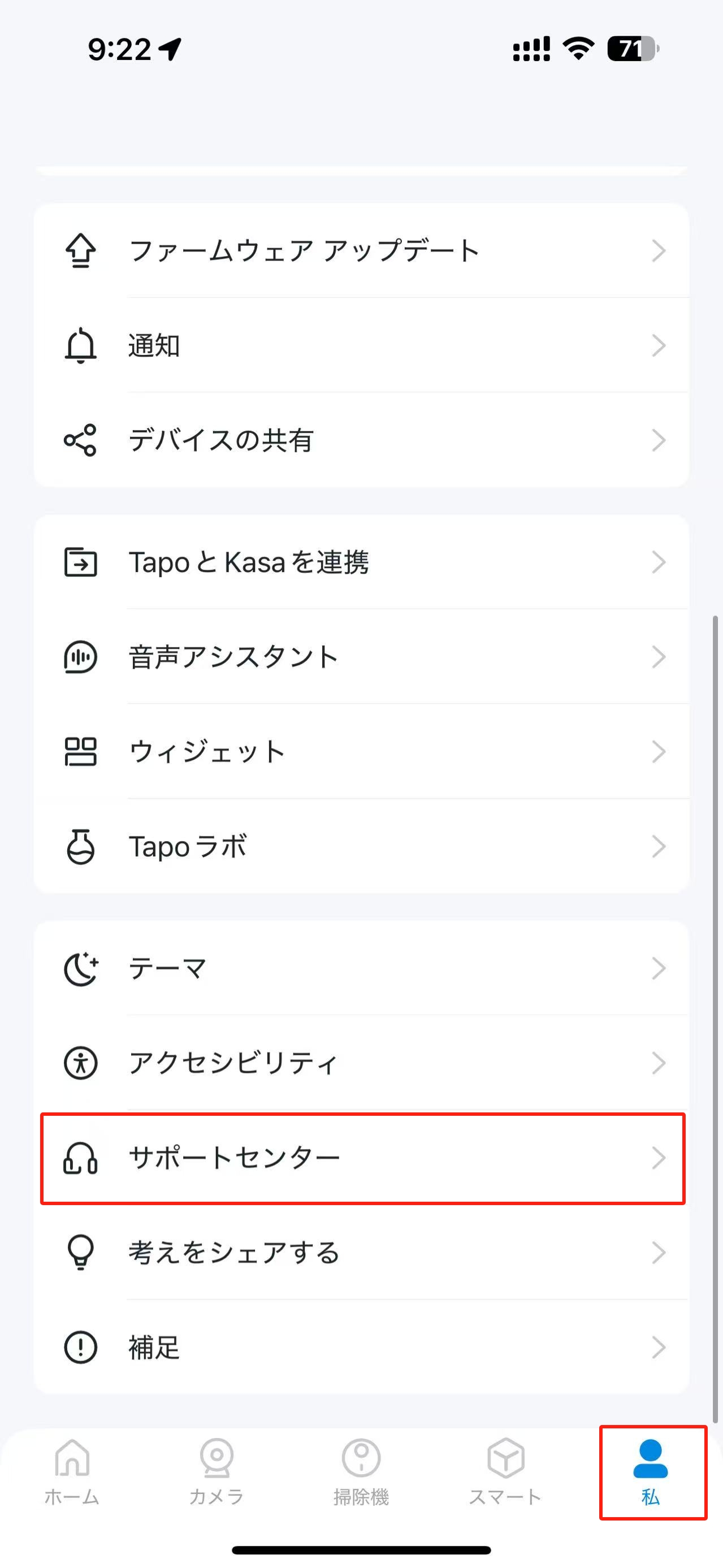The width and height of the screenshot is (723, 1568).
Task: Go to ウィジェット settings
Action: [x=362, y=751]
